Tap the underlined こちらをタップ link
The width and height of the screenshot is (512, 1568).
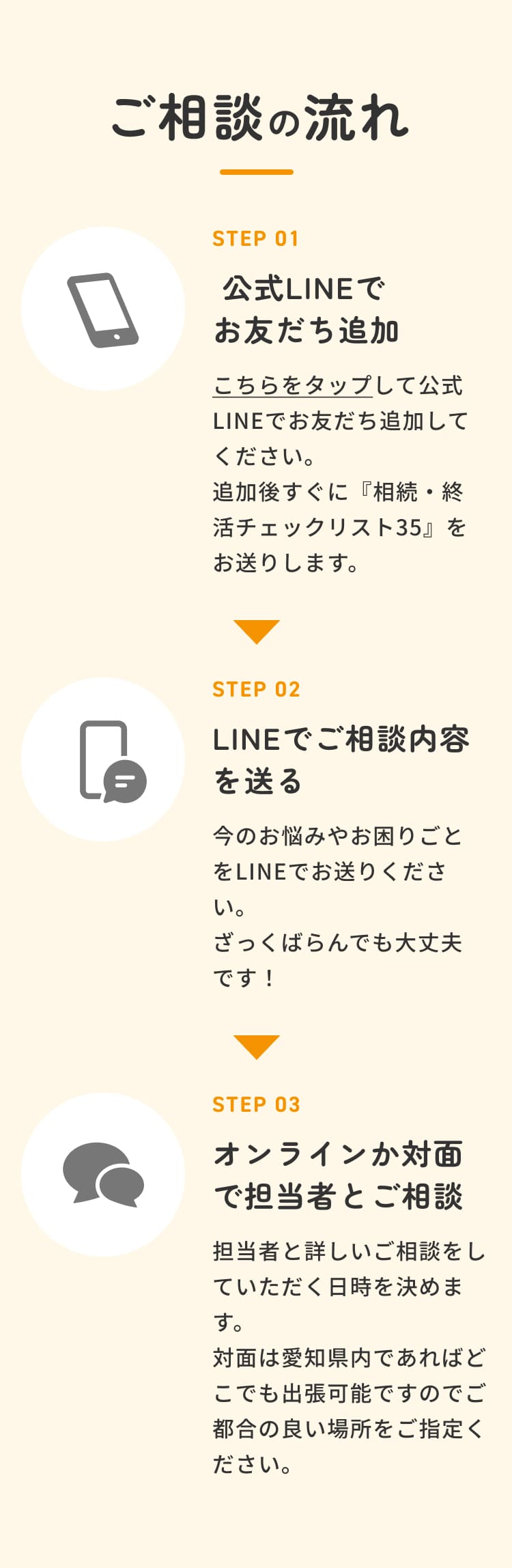coord(292,386)
